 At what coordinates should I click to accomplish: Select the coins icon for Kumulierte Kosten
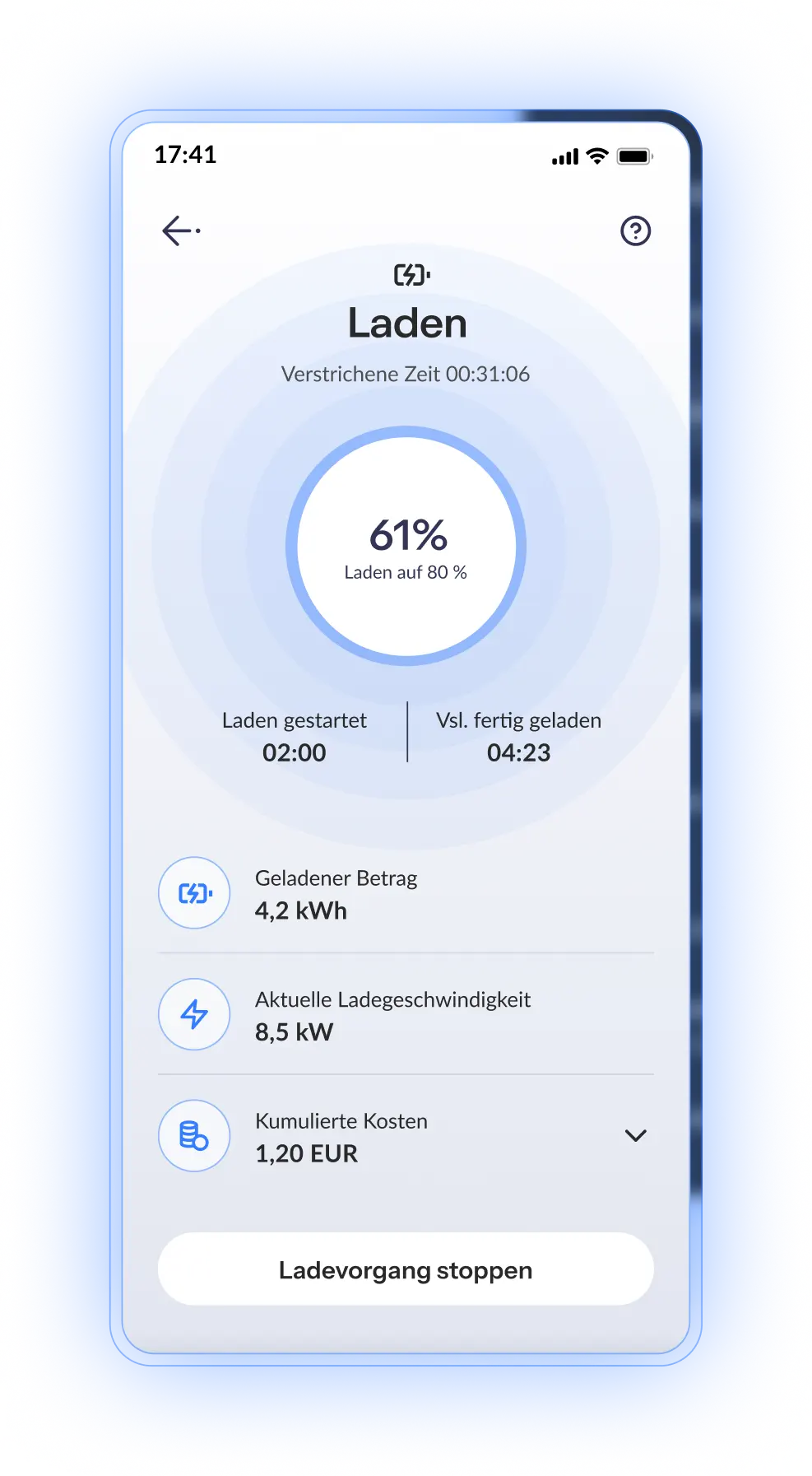point(193,1135)
